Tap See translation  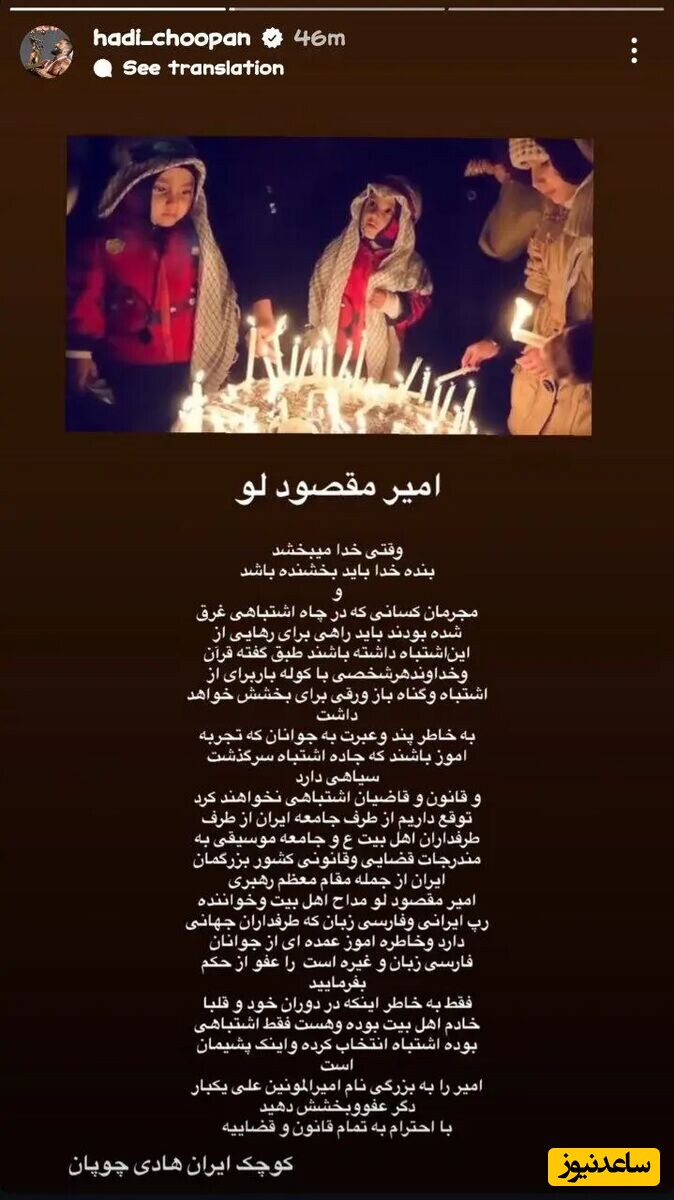(202, 68)
